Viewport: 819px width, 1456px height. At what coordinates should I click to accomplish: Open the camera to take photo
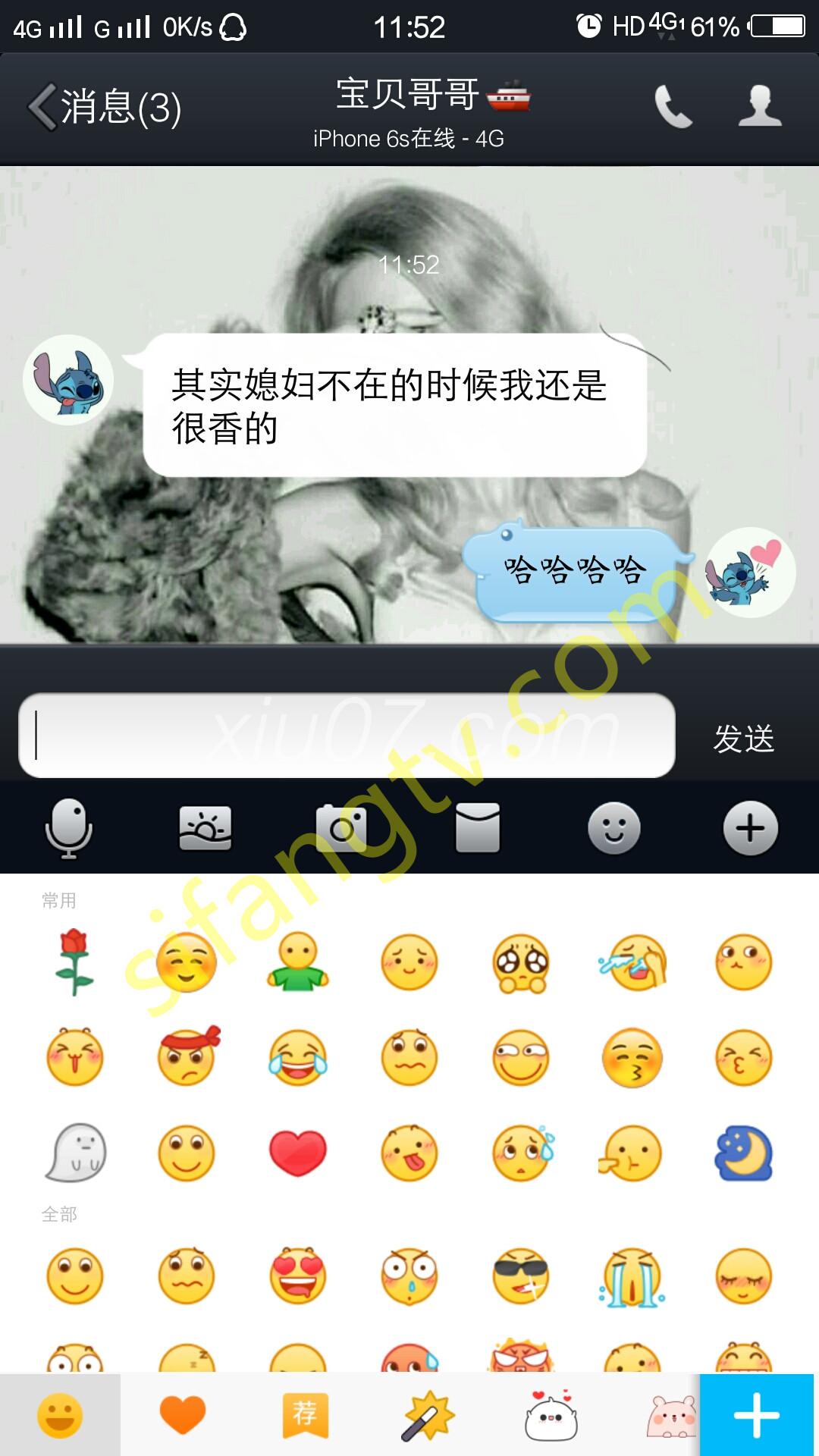click(x=341, y=828)
